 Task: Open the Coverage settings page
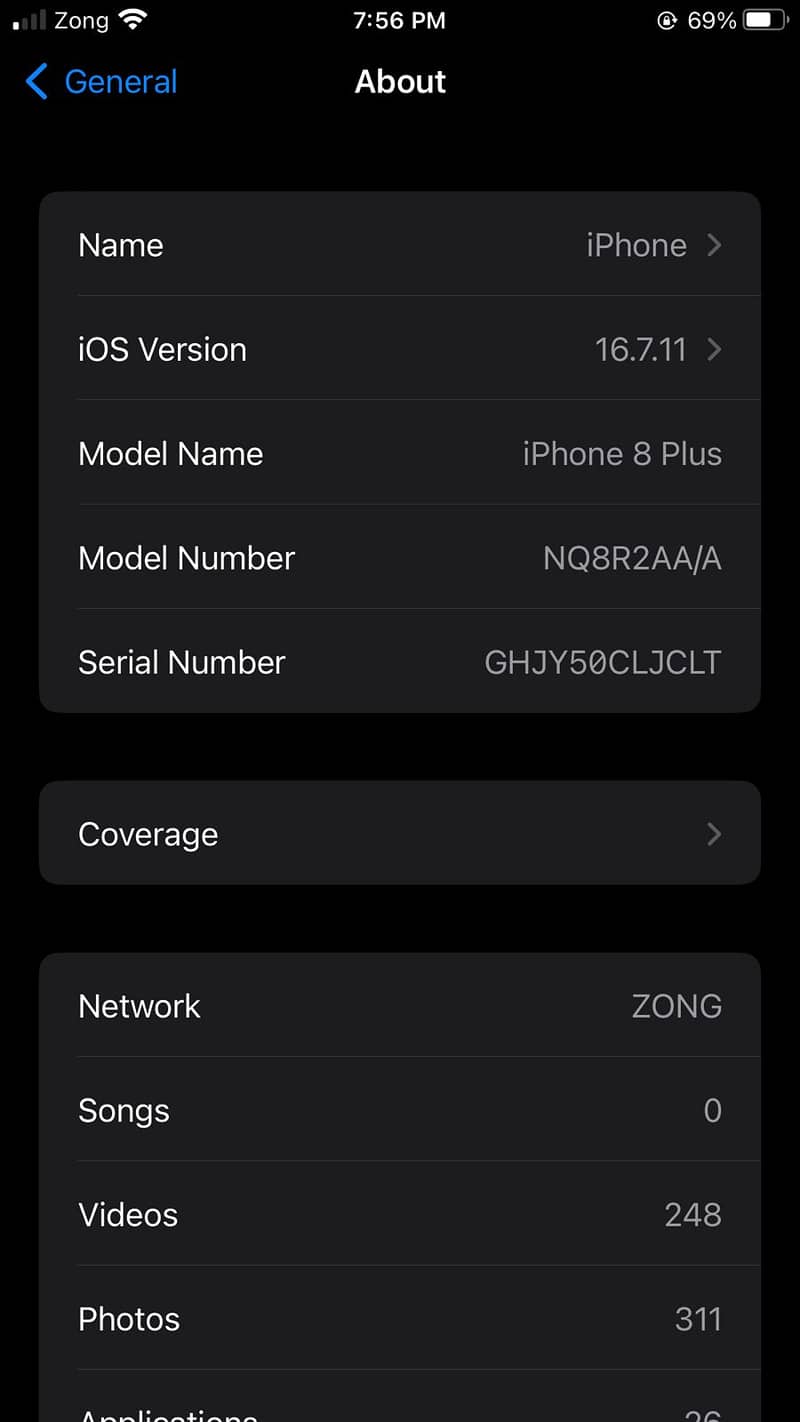coord(400,833)
